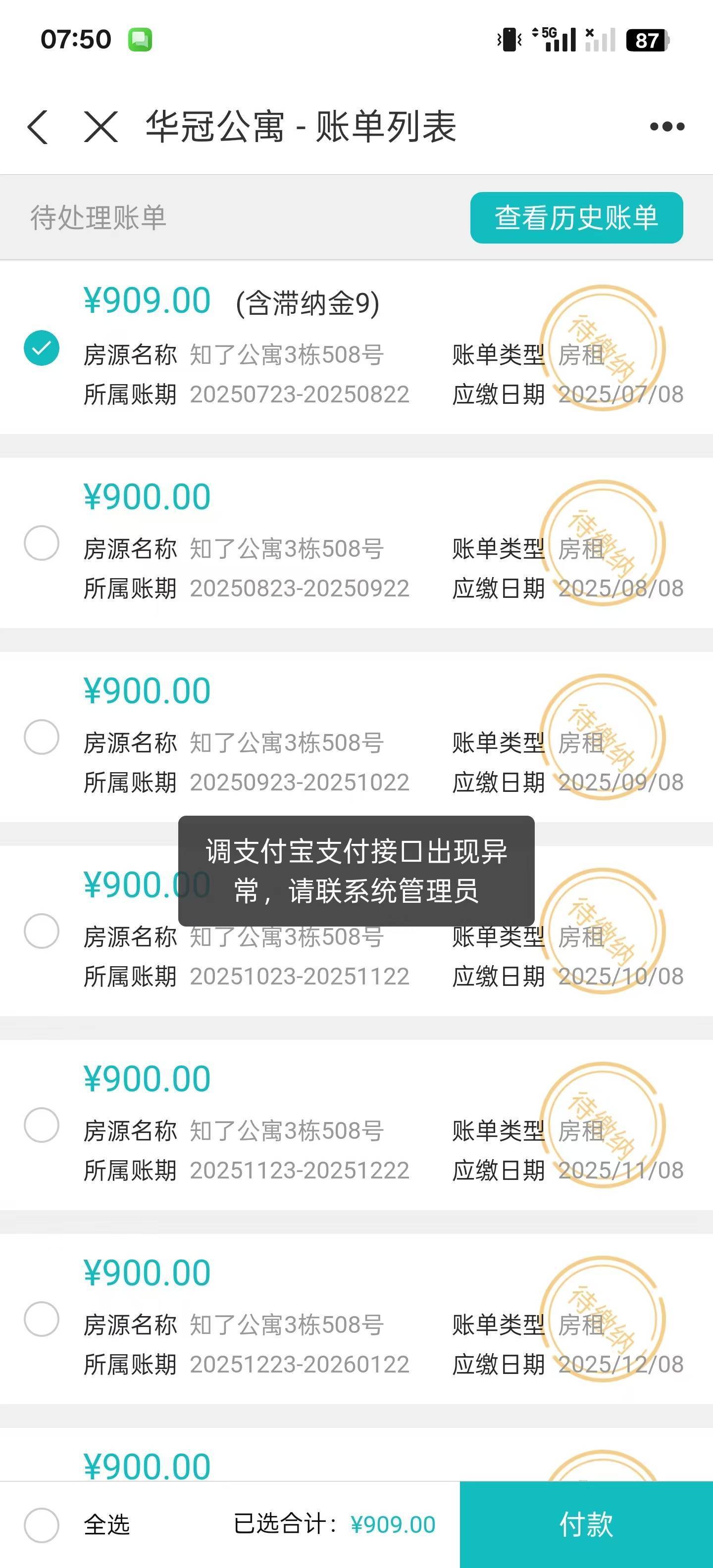Close the 华冠公寓 bill list page
The width and height of the screenshot is (713, 1568).
tap(101, 127)
